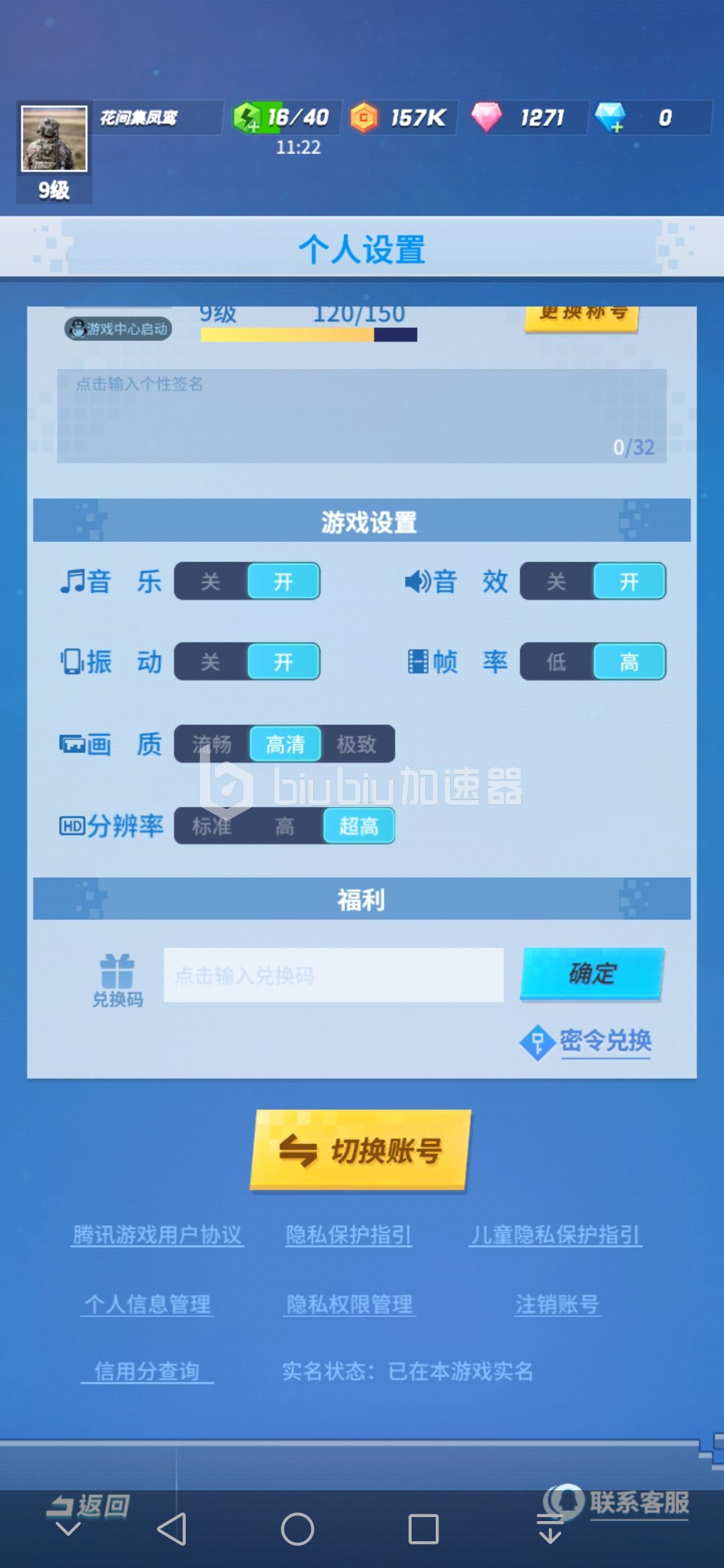Turn music off with the 关 option
The height and width of the screenshot is (1568, 724).
[210, 582]
